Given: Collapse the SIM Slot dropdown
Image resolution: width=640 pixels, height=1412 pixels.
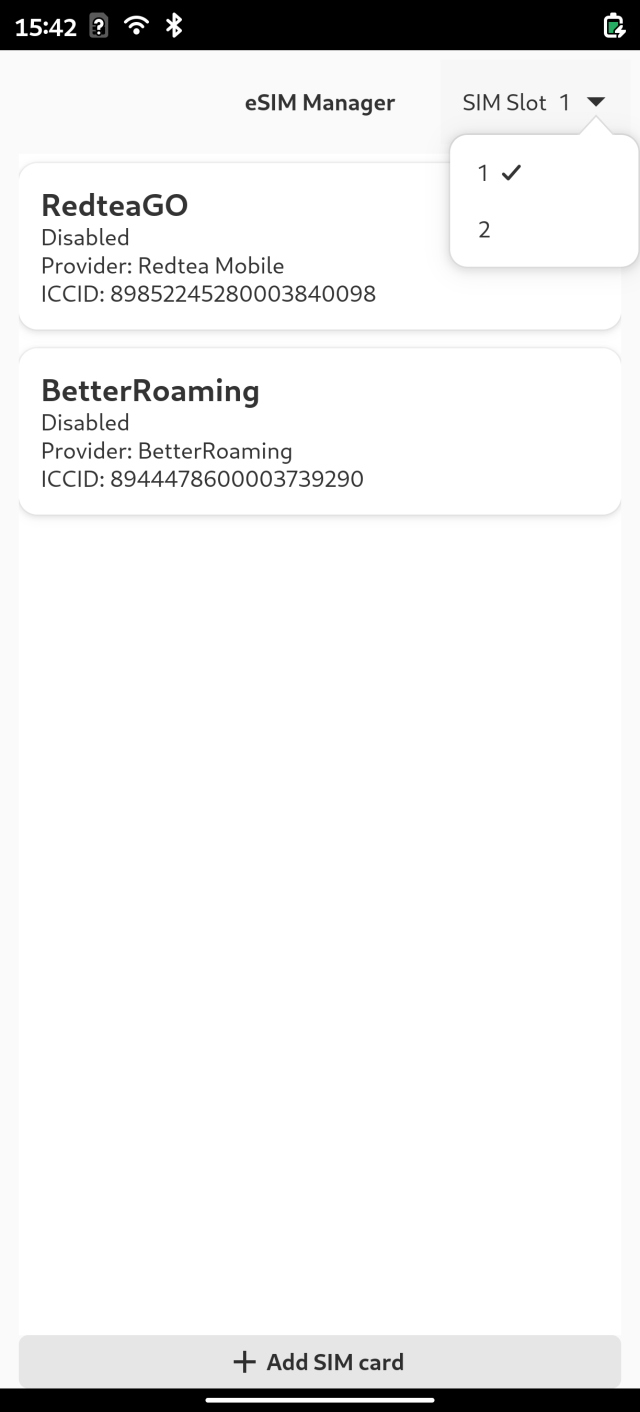Looking at the screenshot, I should pyautogui.click(x=534, y=102).
